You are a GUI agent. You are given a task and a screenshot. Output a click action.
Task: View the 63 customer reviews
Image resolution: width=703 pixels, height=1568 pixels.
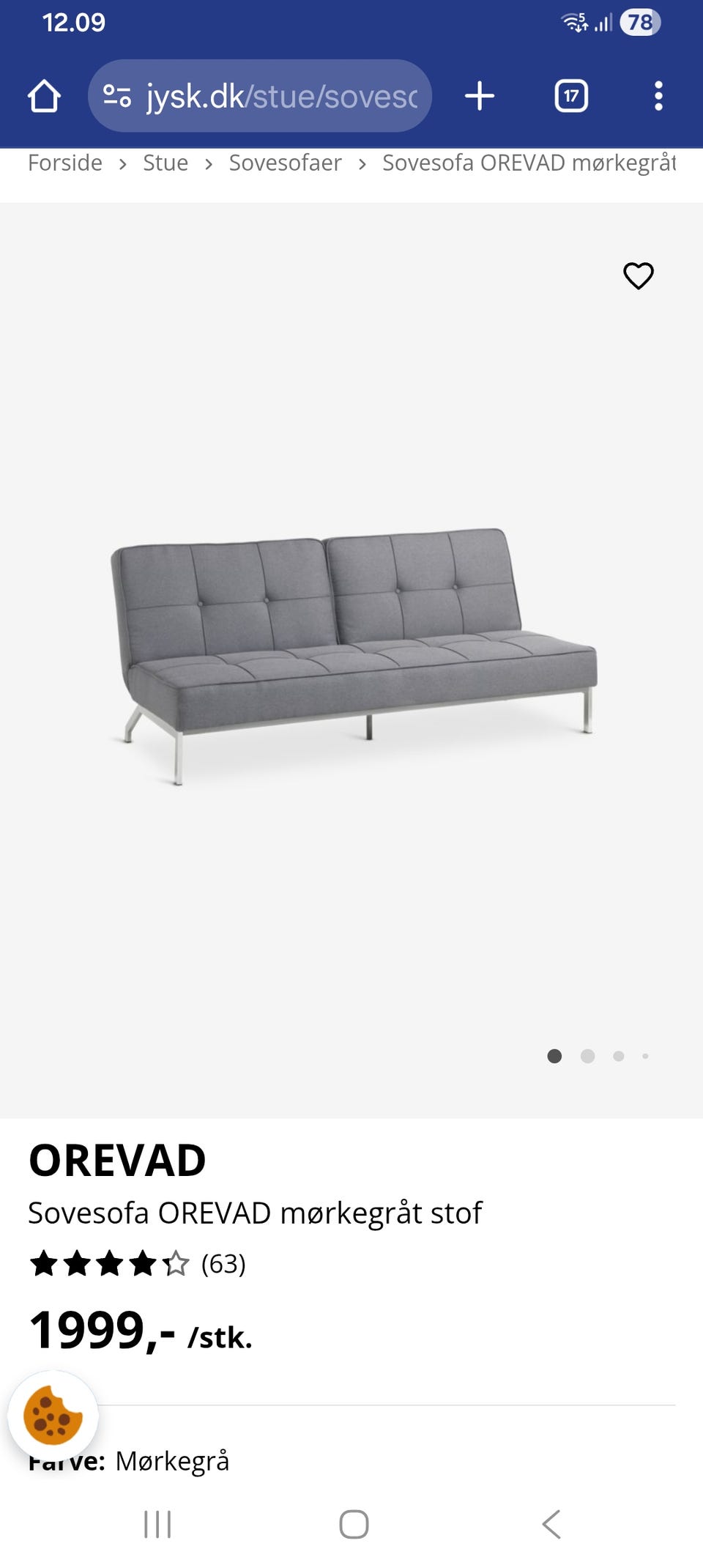(223, 1264)
